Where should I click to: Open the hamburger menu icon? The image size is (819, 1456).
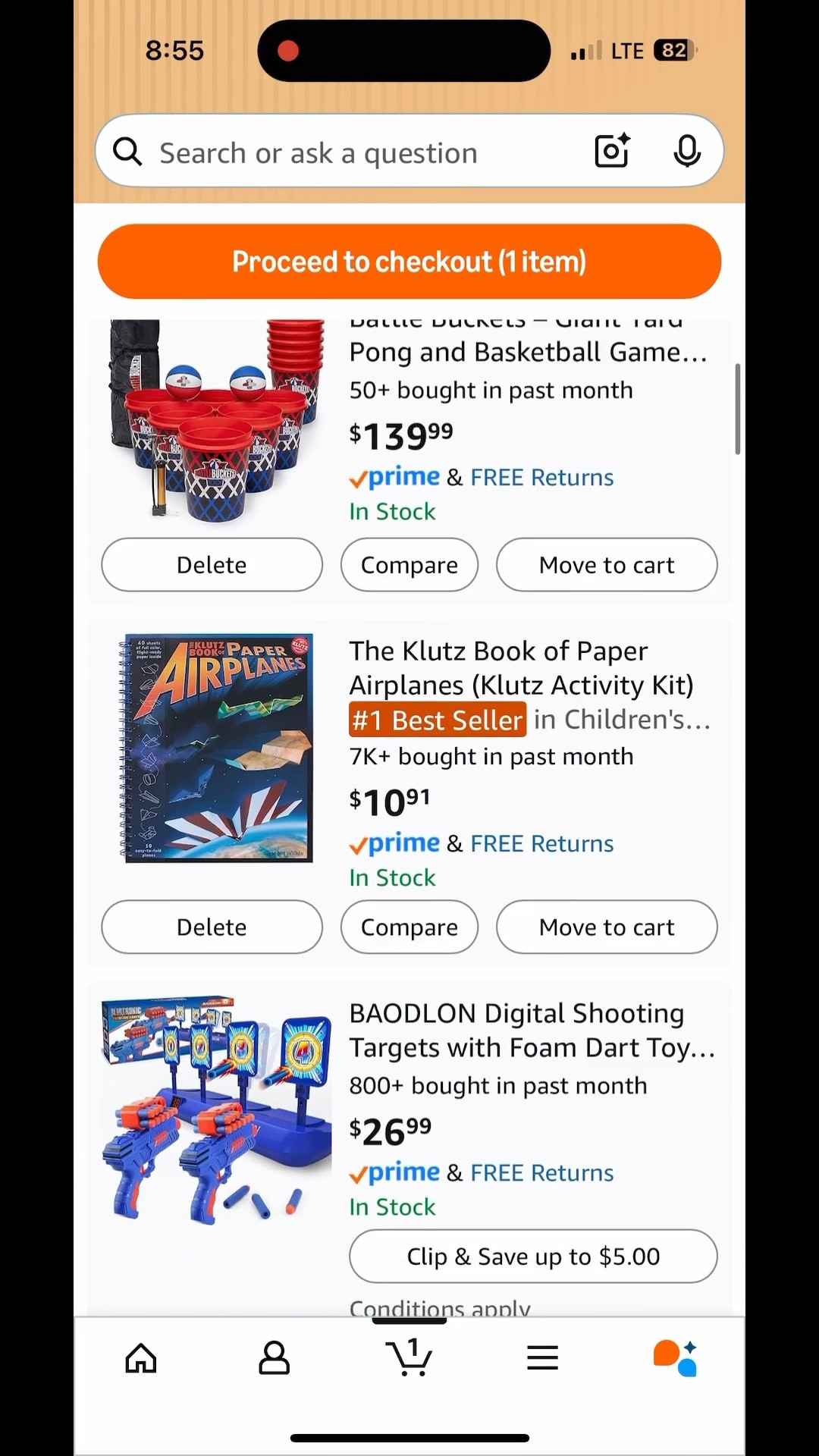point(541,1357)
